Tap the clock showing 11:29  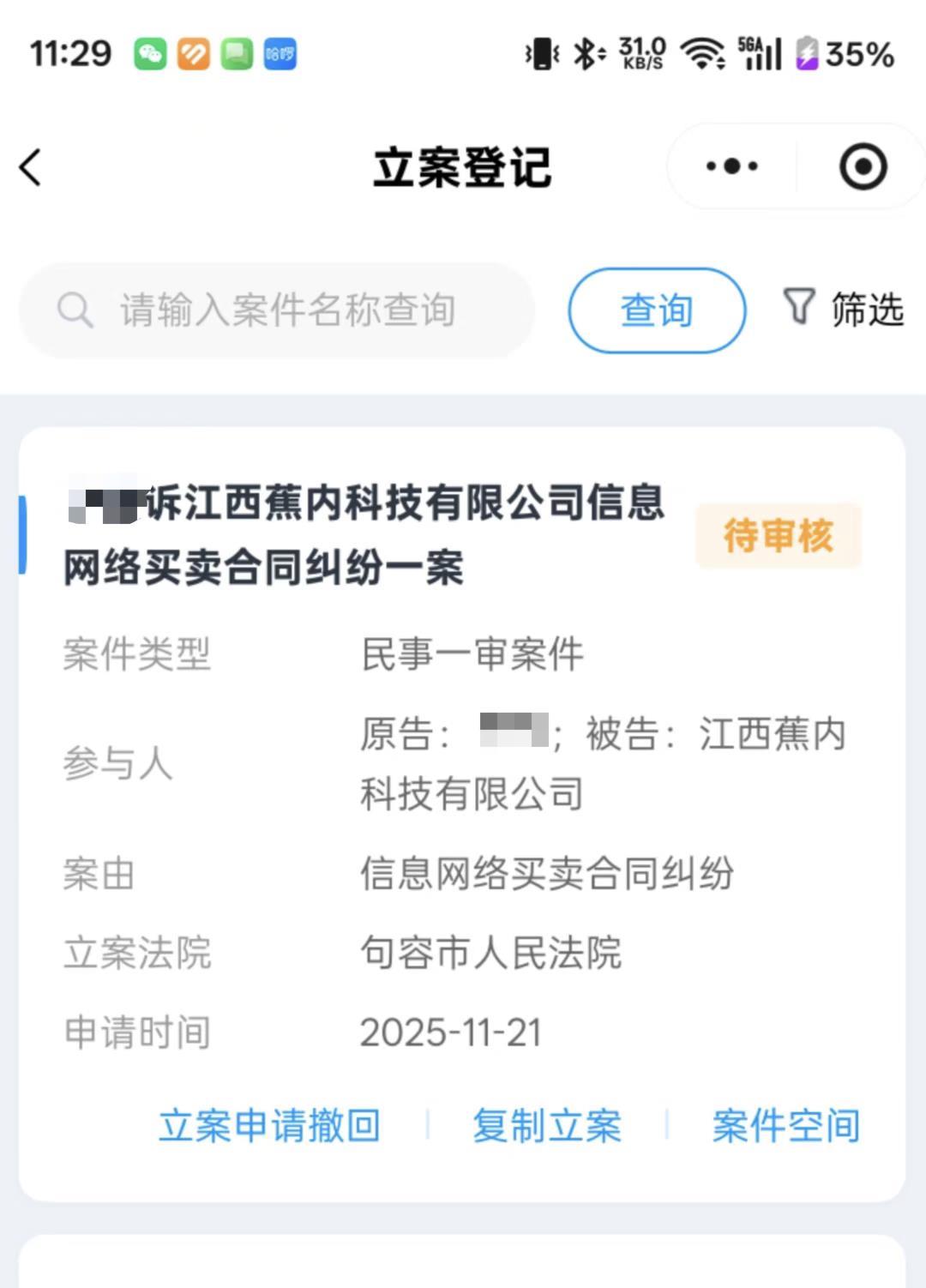[x=69, y=54]
